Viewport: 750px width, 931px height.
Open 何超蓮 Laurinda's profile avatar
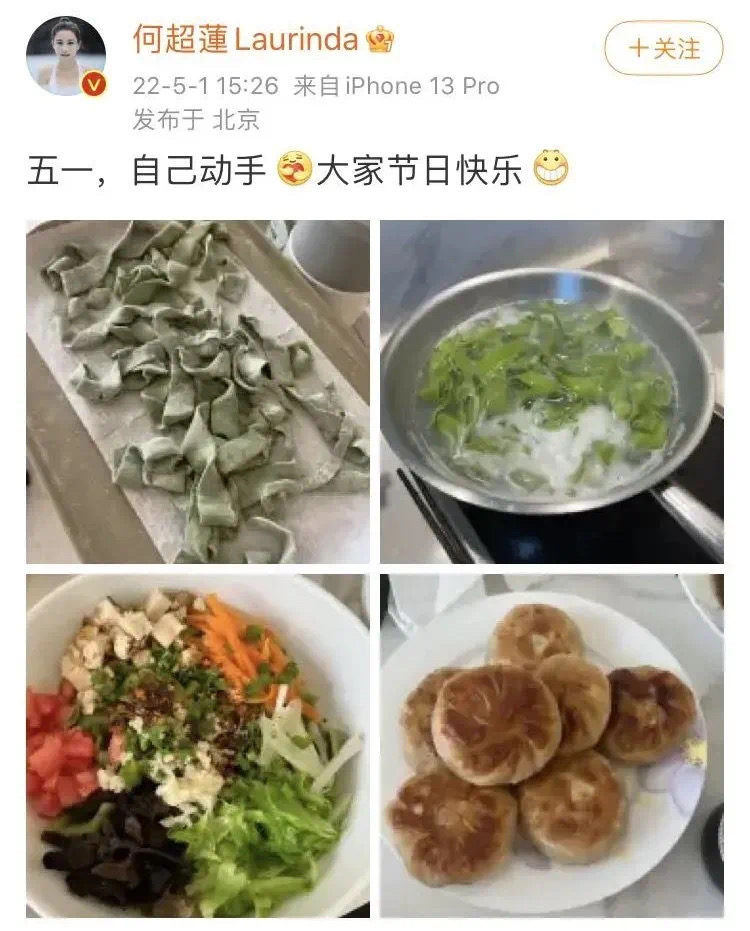pos(66,56)
